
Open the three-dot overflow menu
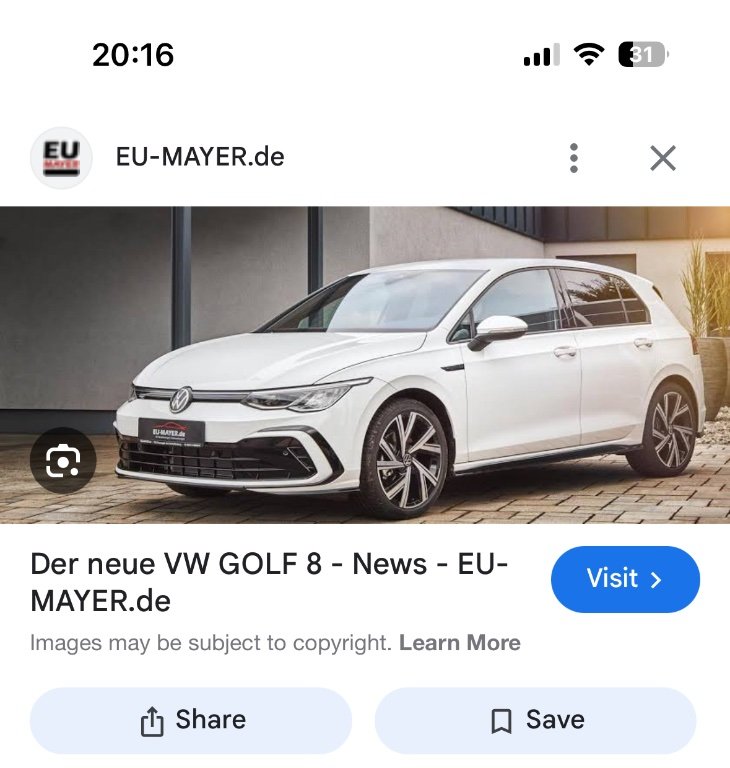click(573, 158)
